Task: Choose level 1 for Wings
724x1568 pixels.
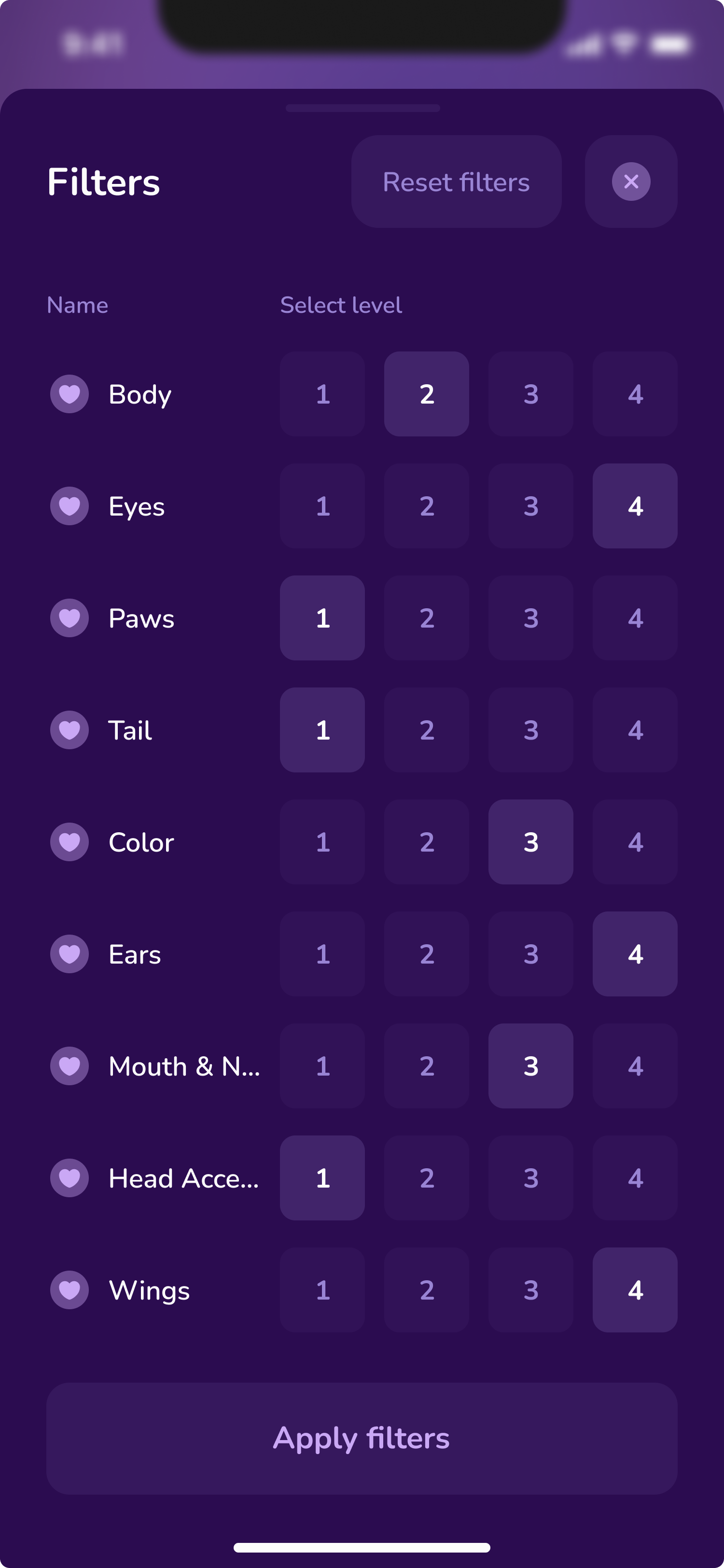Action: click(322, 1290)
